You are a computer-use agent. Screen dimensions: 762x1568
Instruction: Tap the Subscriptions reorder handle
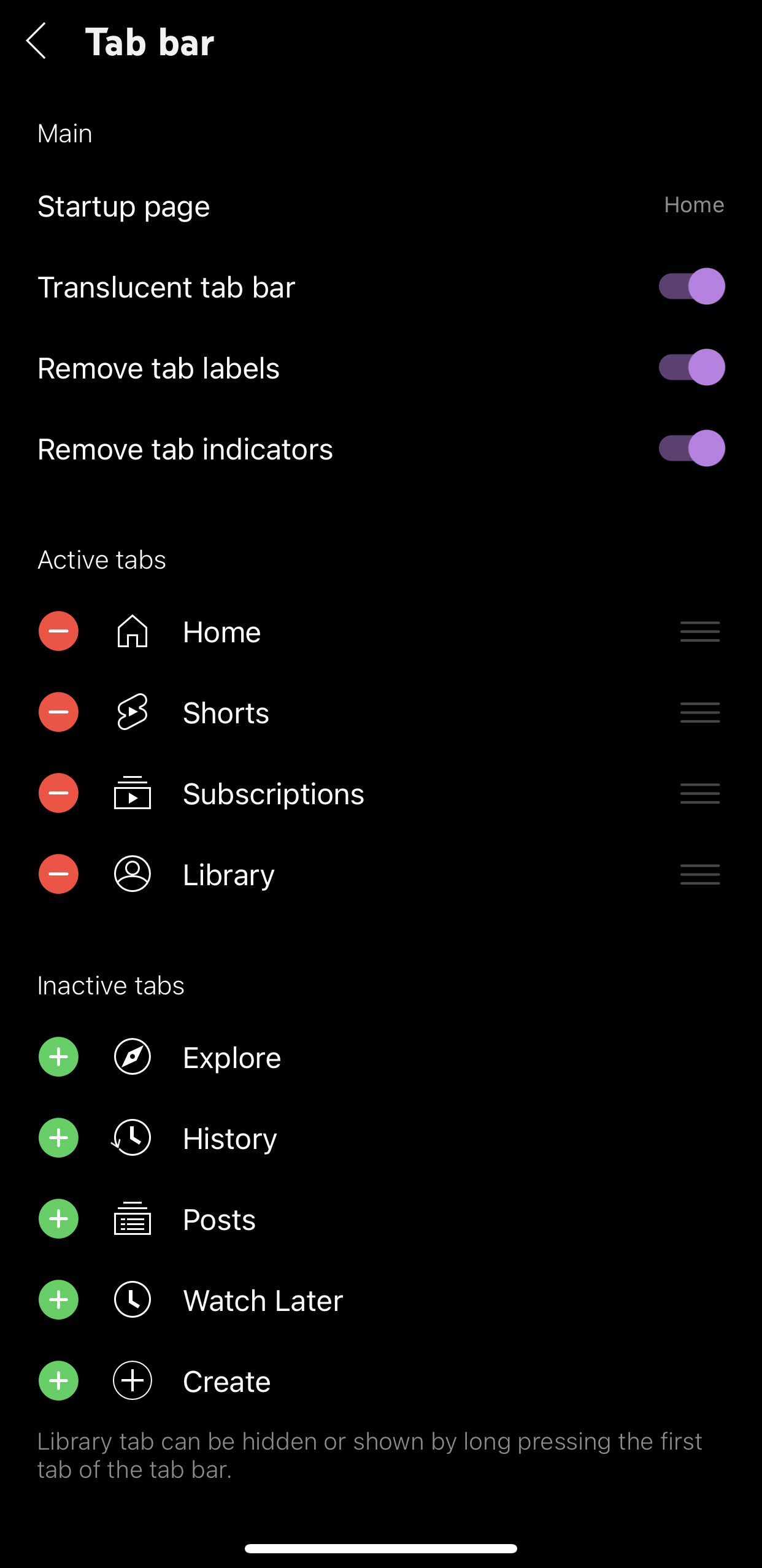pyautogui.click(x=699, y=793)
